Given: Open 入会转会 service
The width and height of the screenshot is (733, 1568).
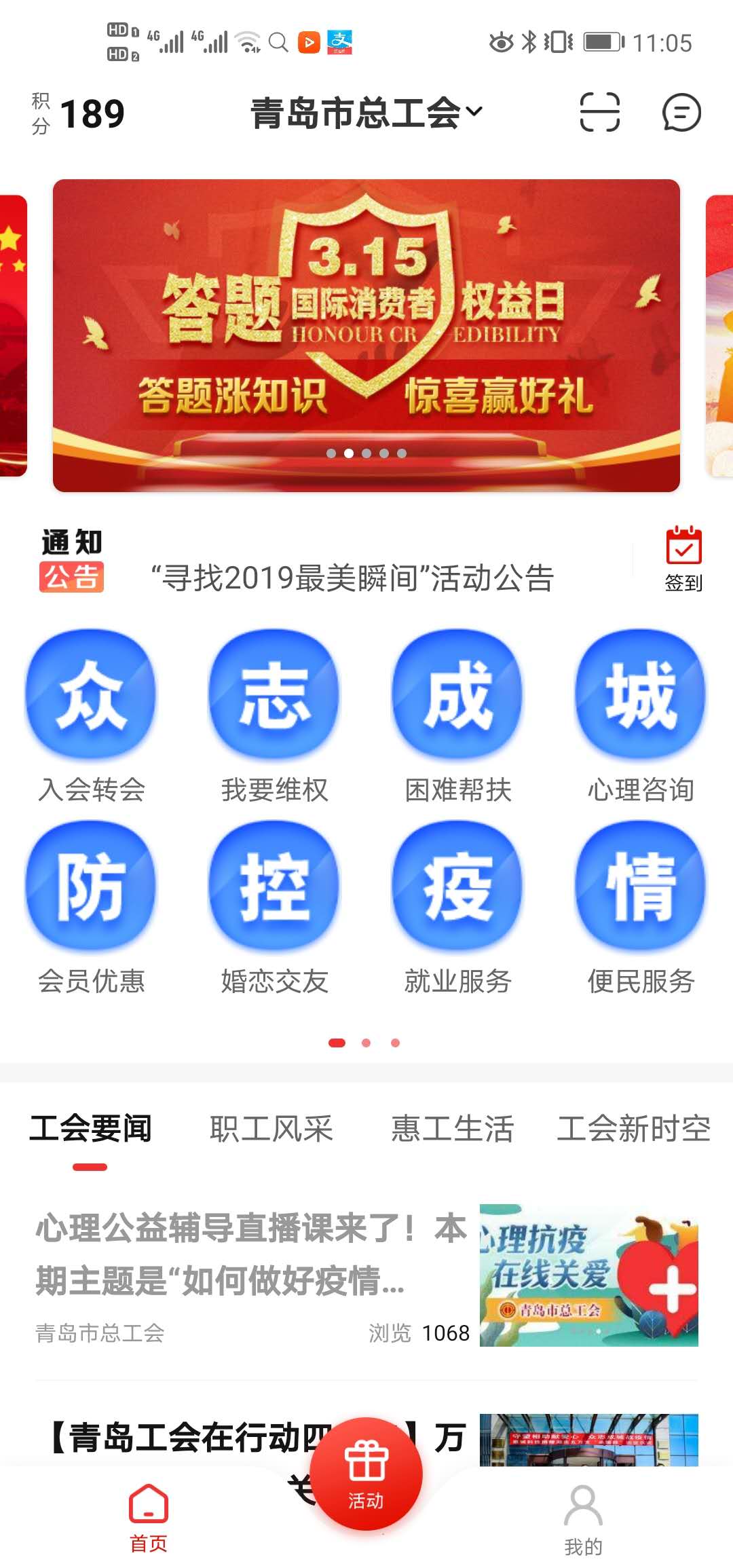Looking at the screenshot, I should 92,713.
